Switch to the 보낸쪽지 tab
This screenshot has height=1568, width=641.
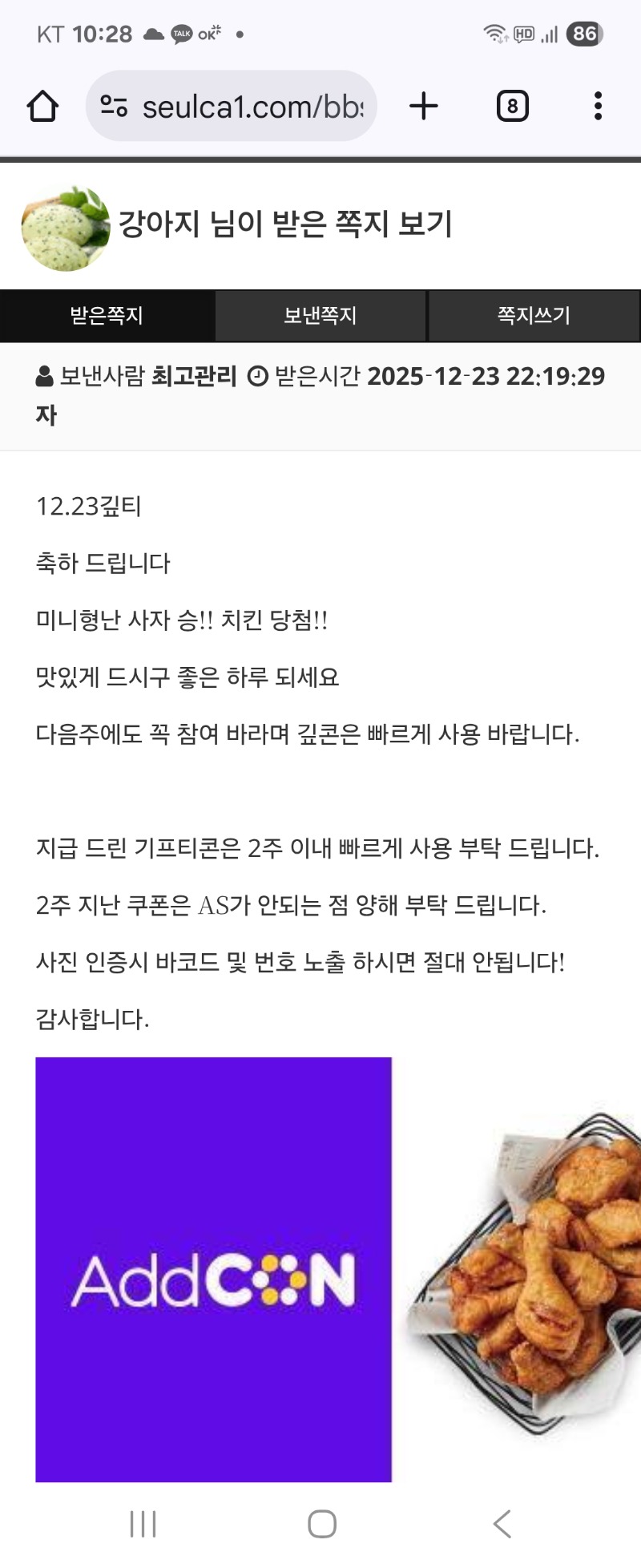click(320, 316)
